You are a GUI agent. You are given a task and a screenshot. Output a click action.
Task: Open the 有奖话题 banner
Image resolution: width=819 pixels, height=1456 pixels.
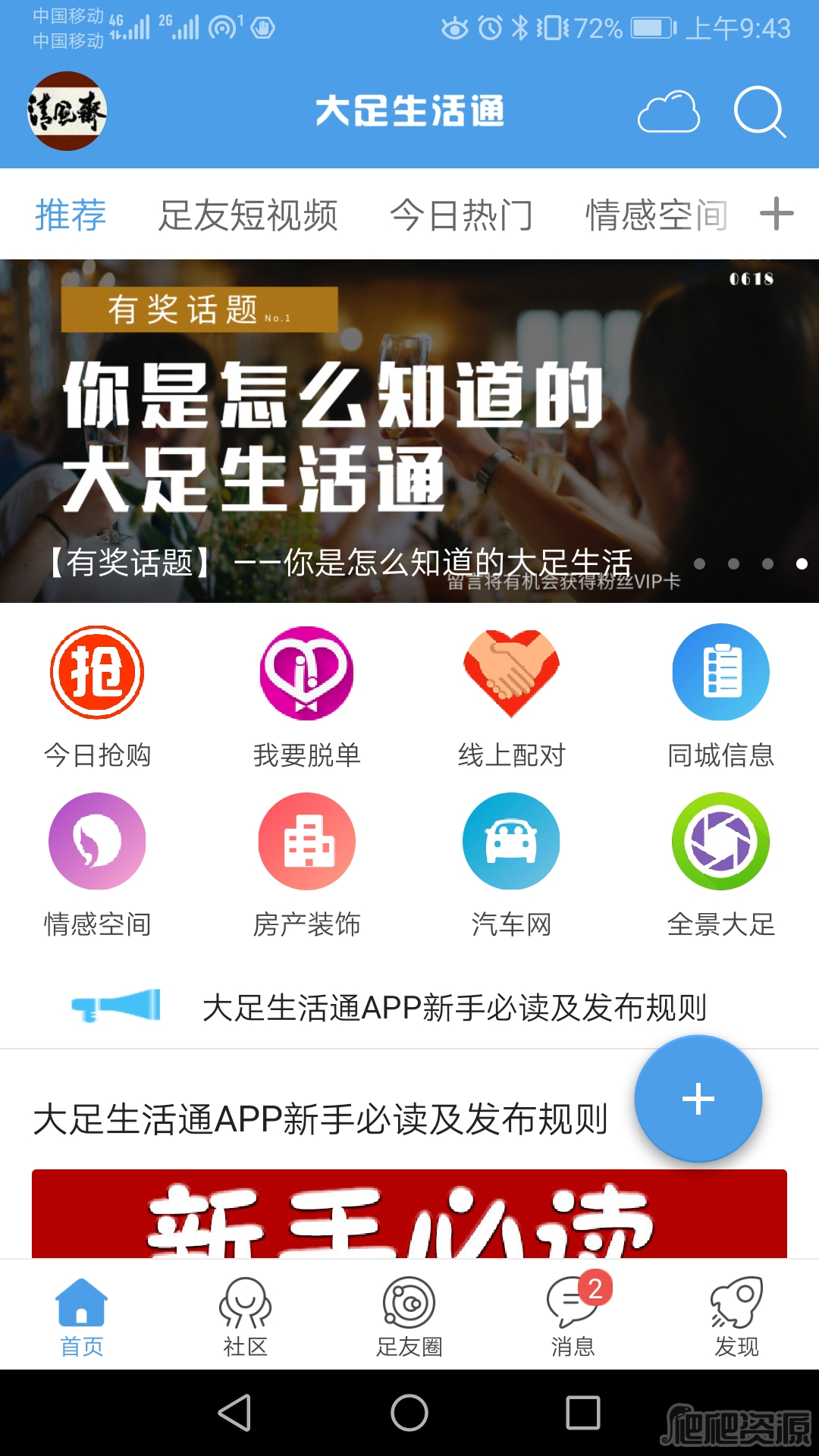tap(409, 431)
